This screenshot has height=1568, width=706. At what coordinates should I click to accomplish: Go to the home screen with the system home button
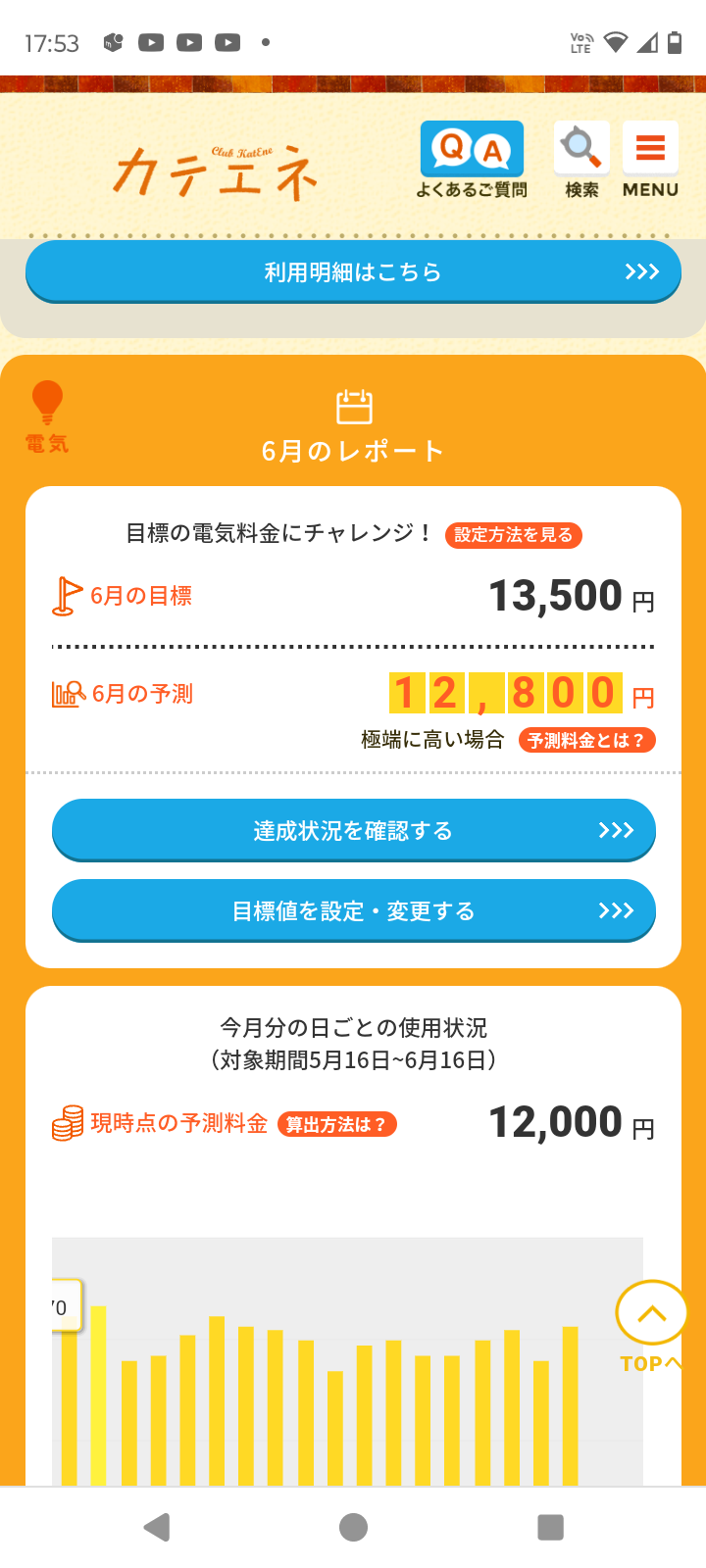[353, 1527]
